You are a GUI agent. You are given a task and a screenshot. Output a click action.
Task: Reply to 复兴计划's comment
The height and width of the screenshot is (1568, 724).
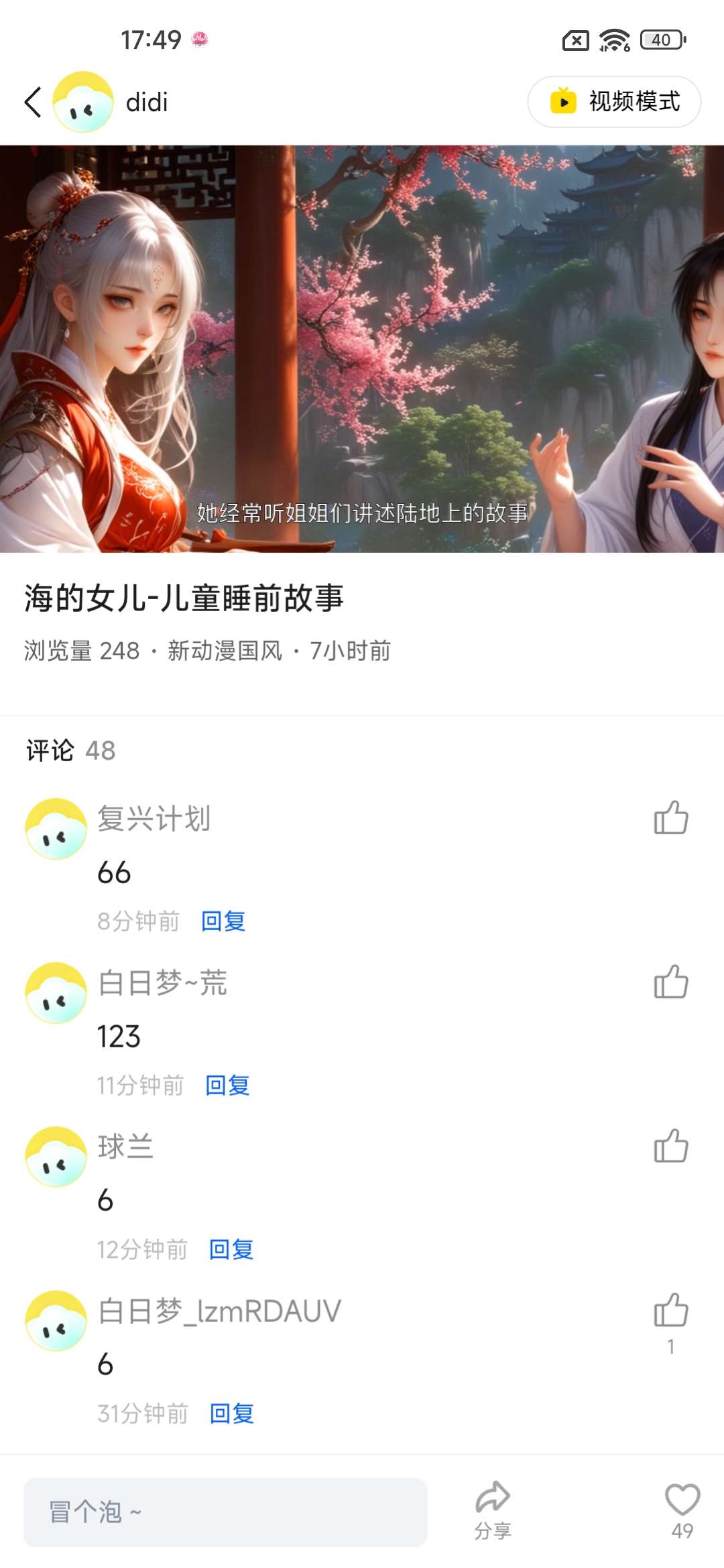pyautogui.click(x=223, y=921)
